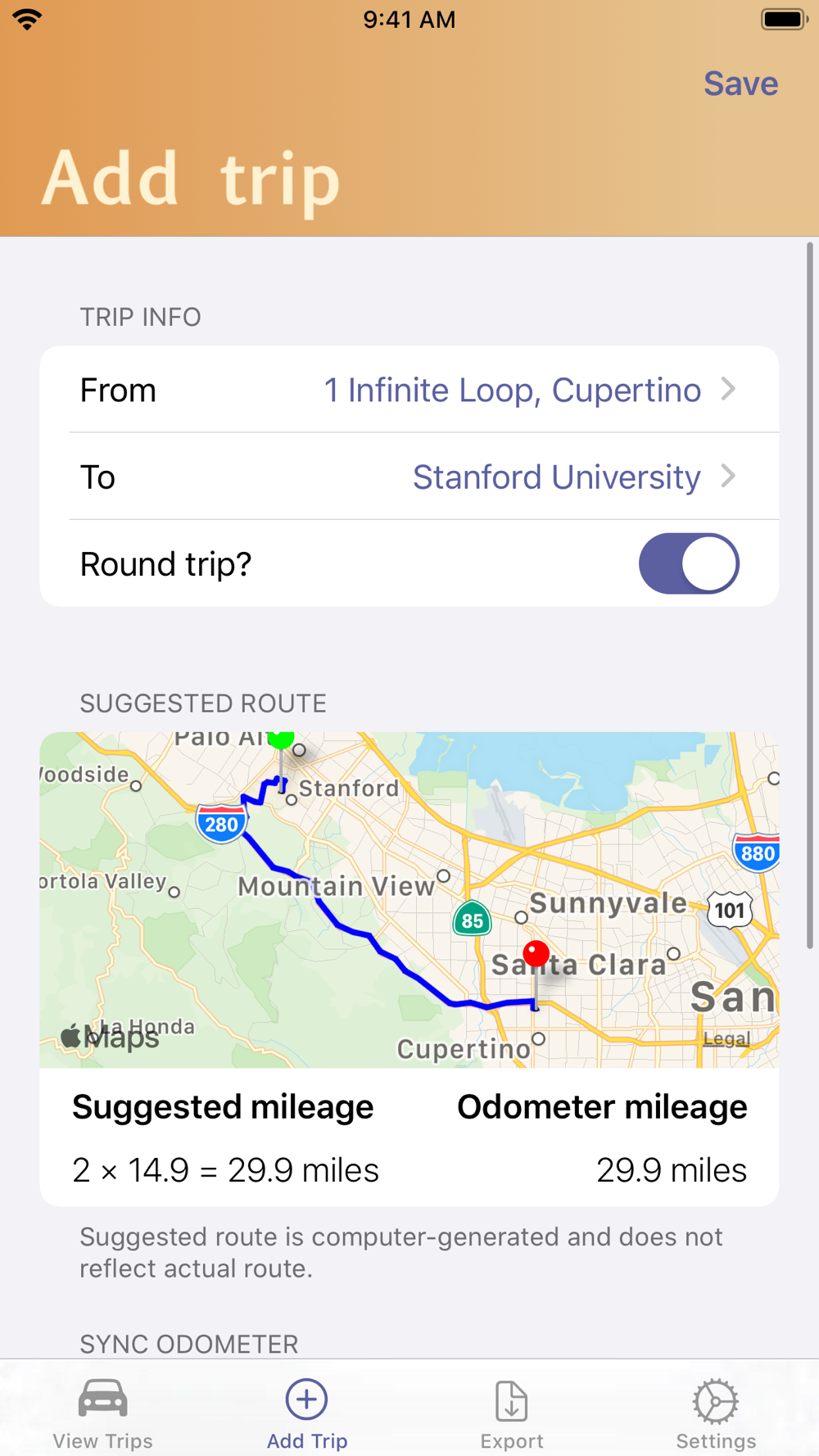Save the new trip
This screenshot has width=819, height=1456.
(740, 84)
